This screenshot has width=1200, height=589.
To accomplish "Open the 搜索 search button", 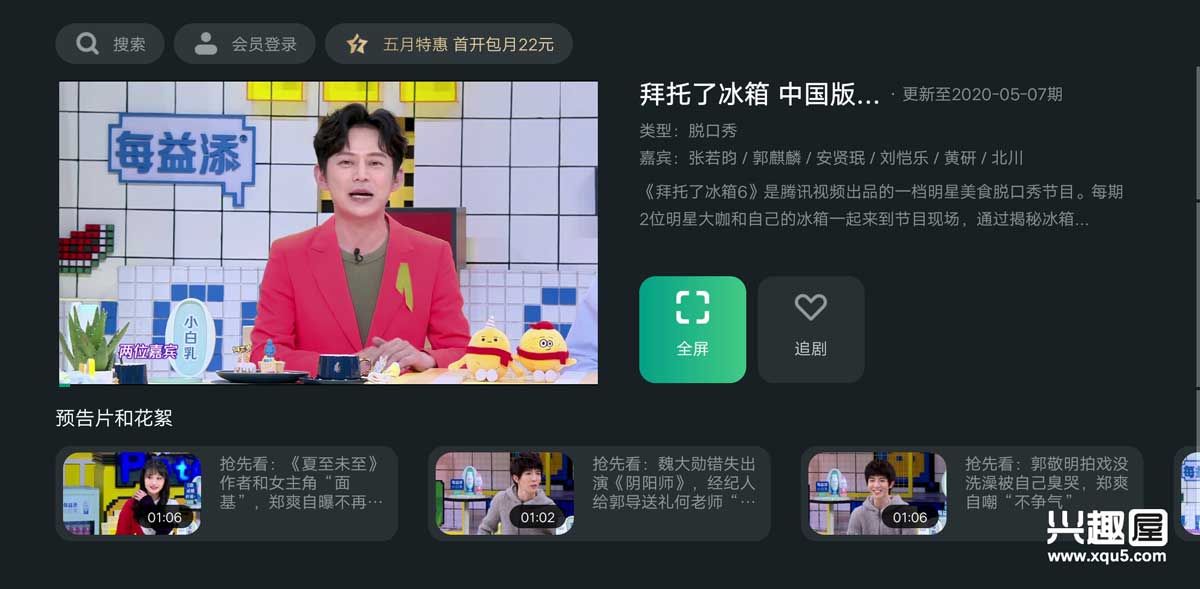I will (x=110, y=44).
